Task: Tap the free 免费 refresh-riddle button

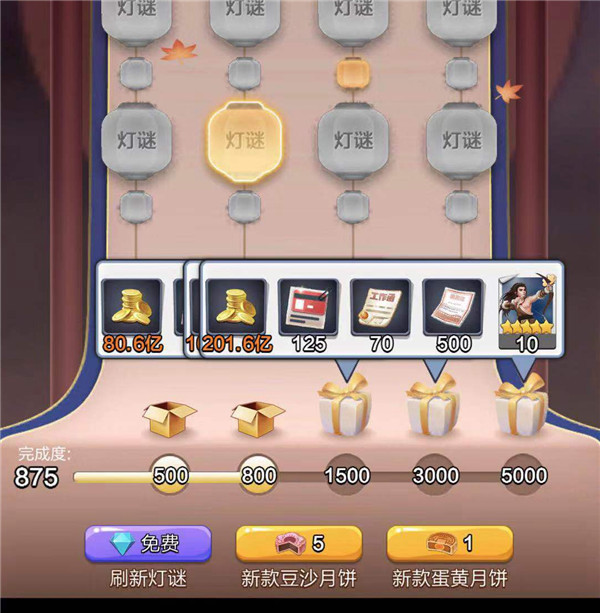Action: (x=147, y=544)
